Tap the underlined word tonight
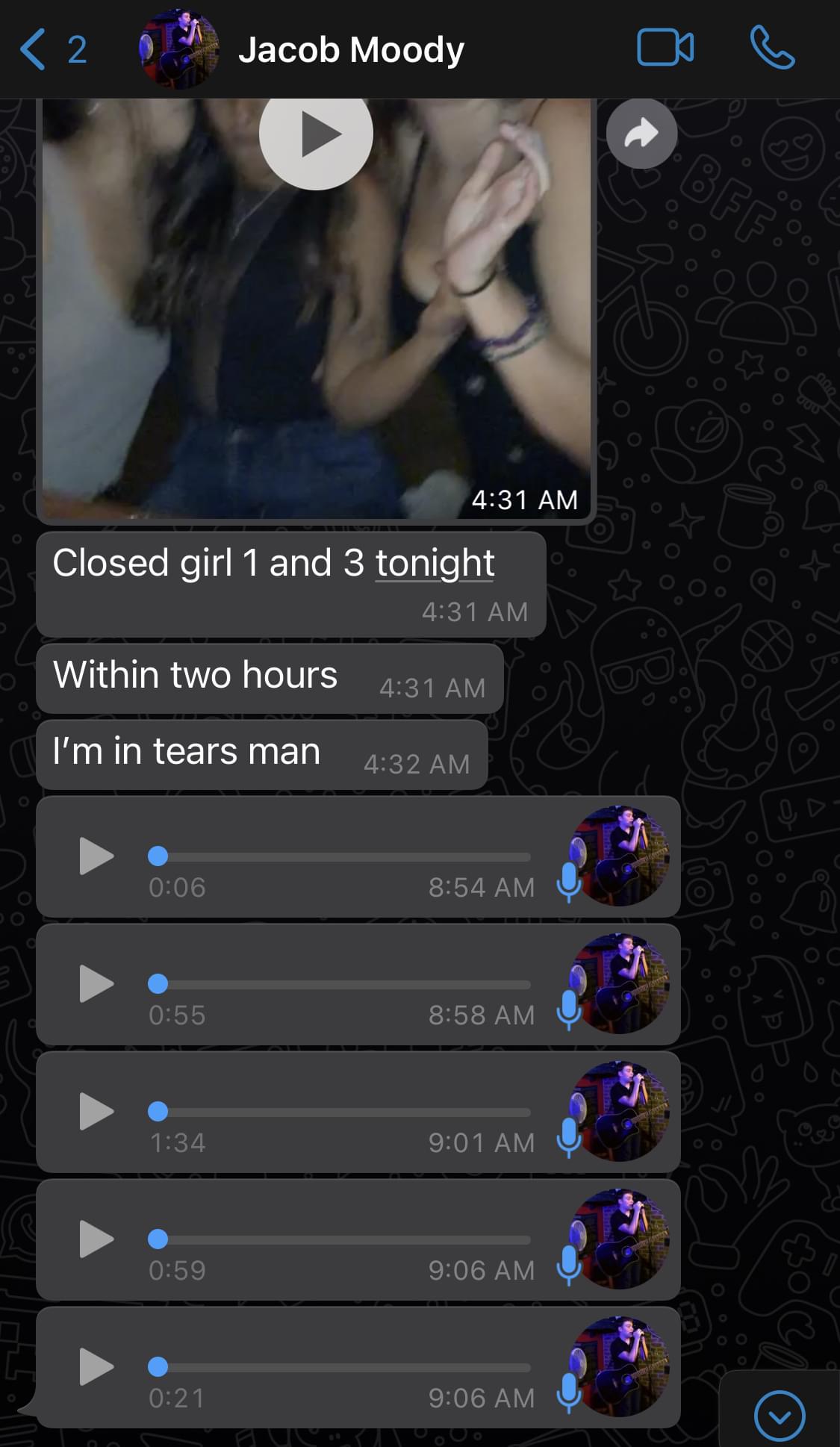Image resolution: width=840 pixels, height=1447 pixels. [435, 563]
